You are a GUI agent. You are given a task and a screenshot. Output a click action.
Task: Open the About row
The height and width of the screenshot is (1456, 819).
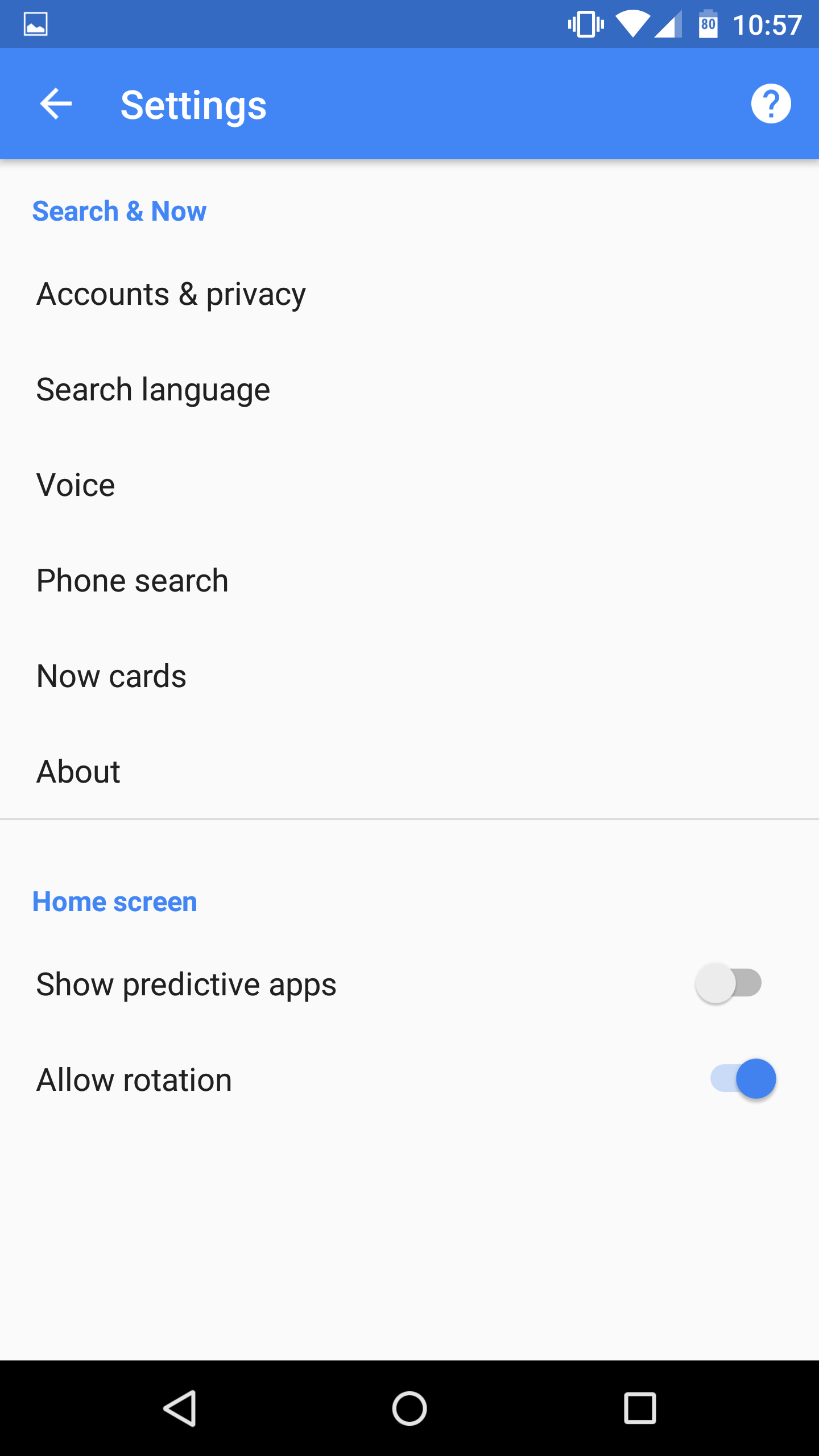click(x=409, y=772)
